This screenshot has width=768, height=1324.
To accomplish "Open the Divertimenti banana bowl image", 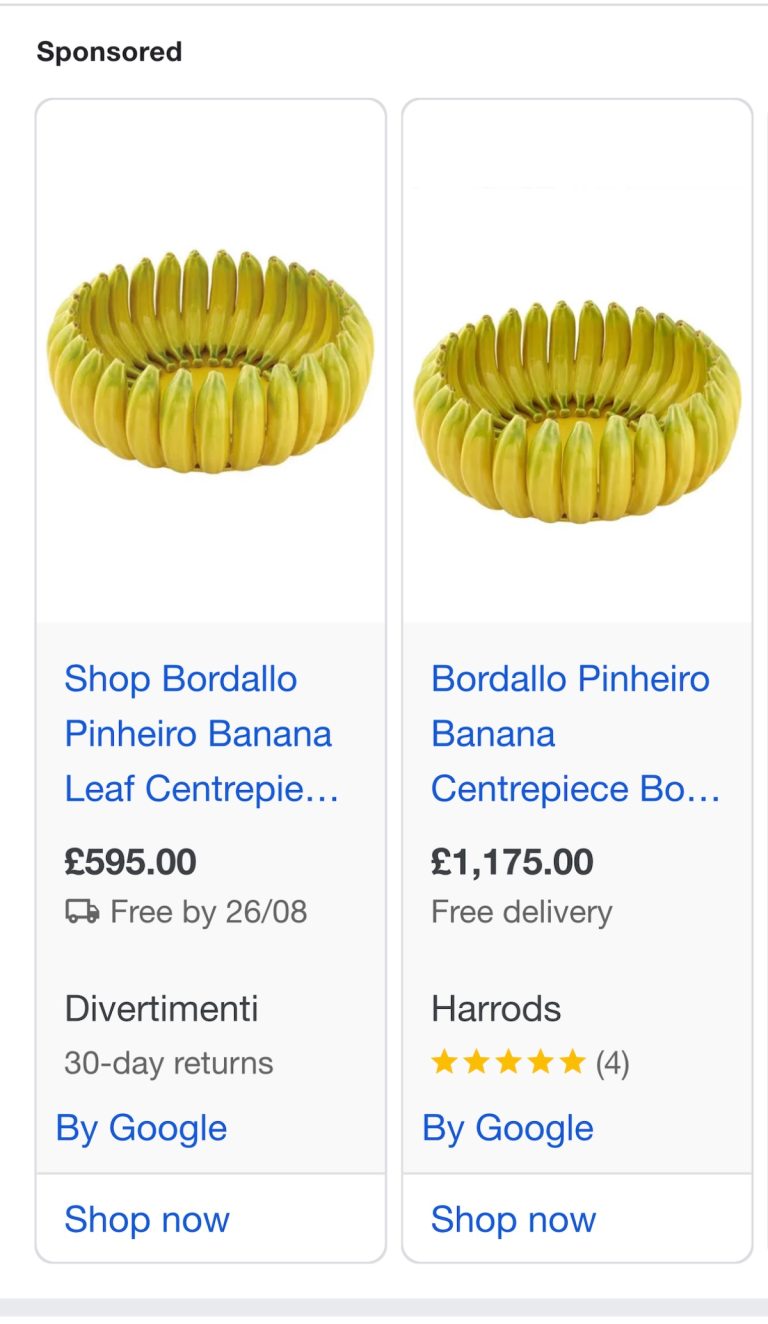I will pyautogui.click(x=210, y=362).
